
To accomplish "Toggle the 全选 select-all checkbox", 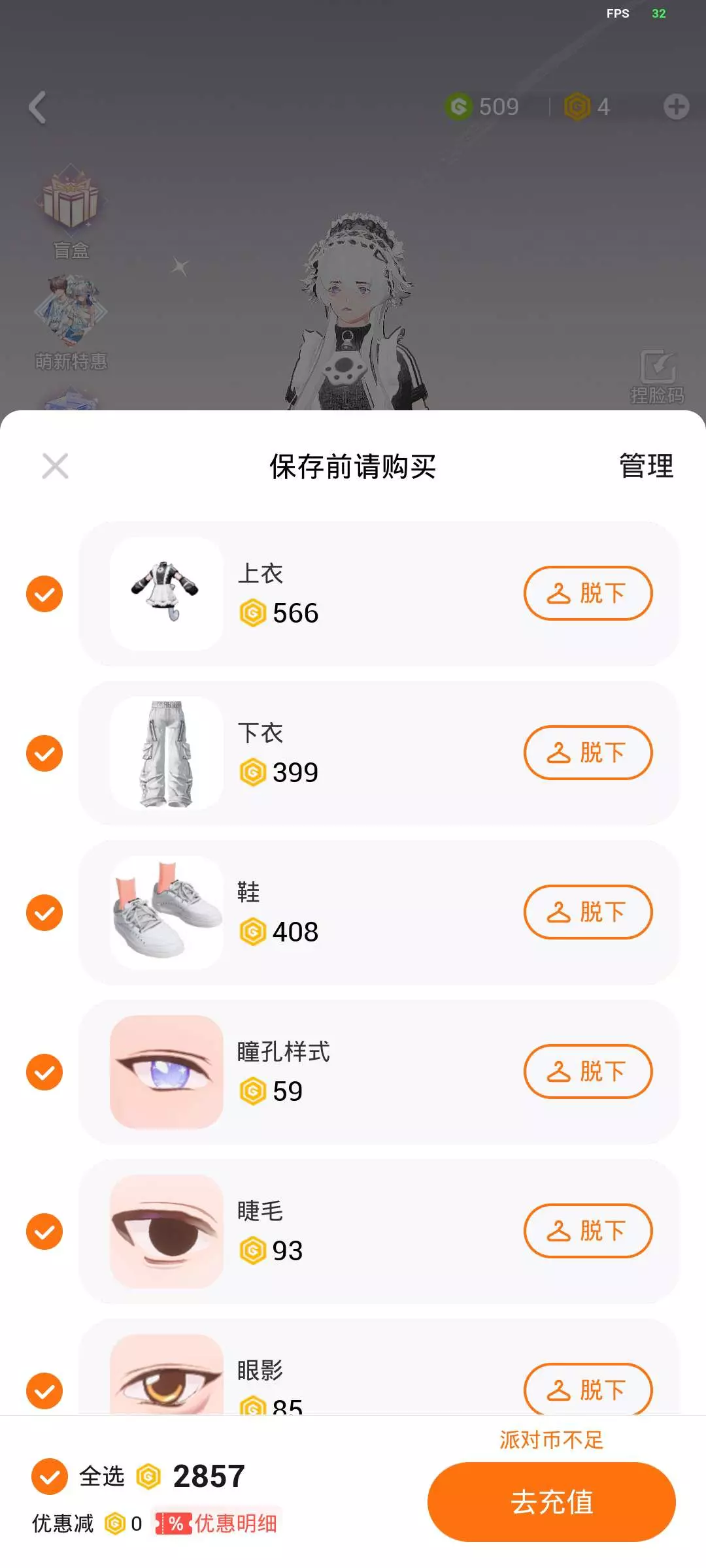I will point(50,1477).
